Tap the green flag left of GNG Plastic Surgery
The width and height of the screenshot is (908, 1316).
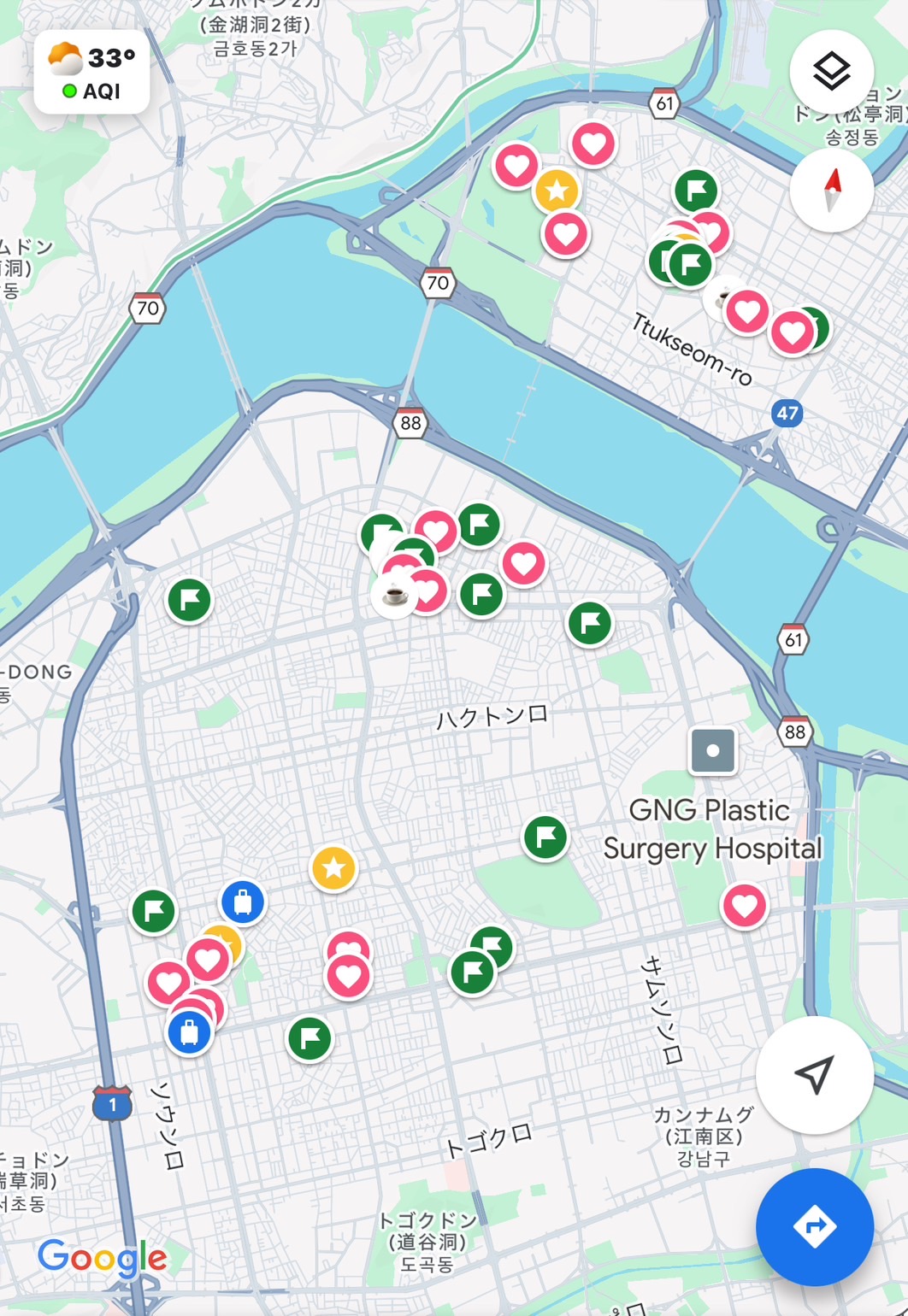pyautogui.click(x=545, y=837)
